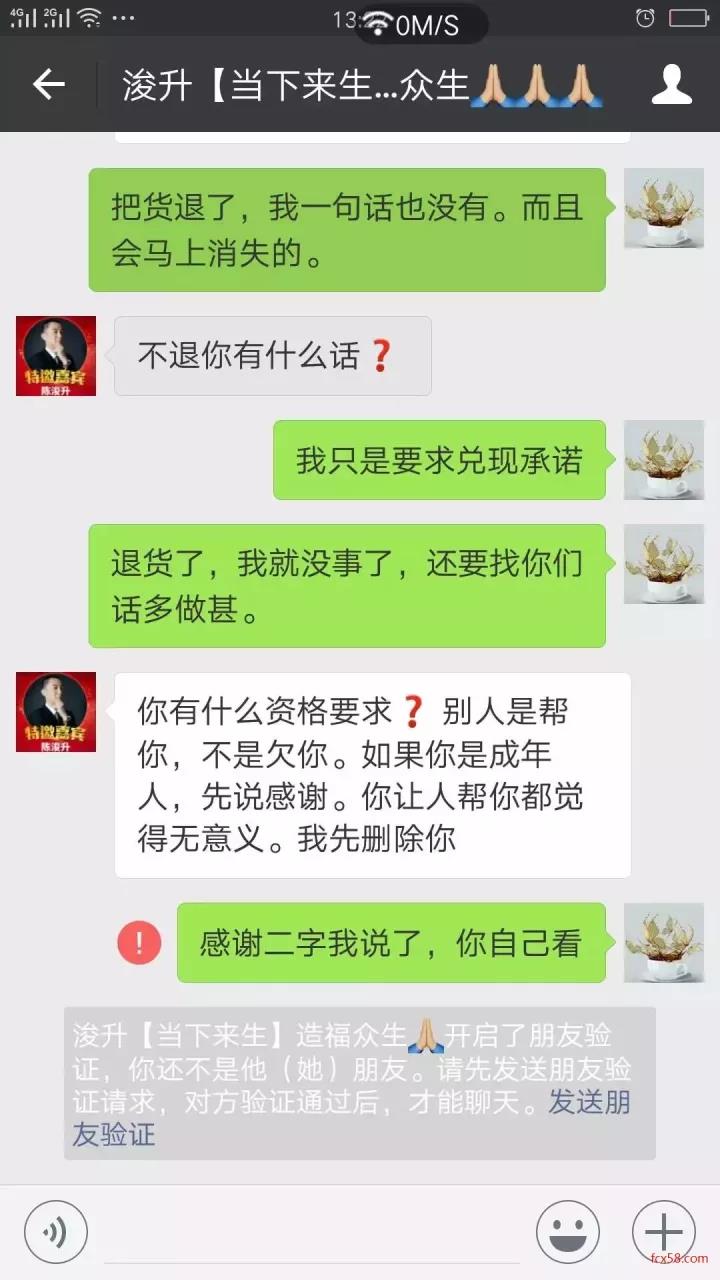This screenshot has width=720, height=1280.
Task: Open chat info profile icon
Action: pos(671,85)
